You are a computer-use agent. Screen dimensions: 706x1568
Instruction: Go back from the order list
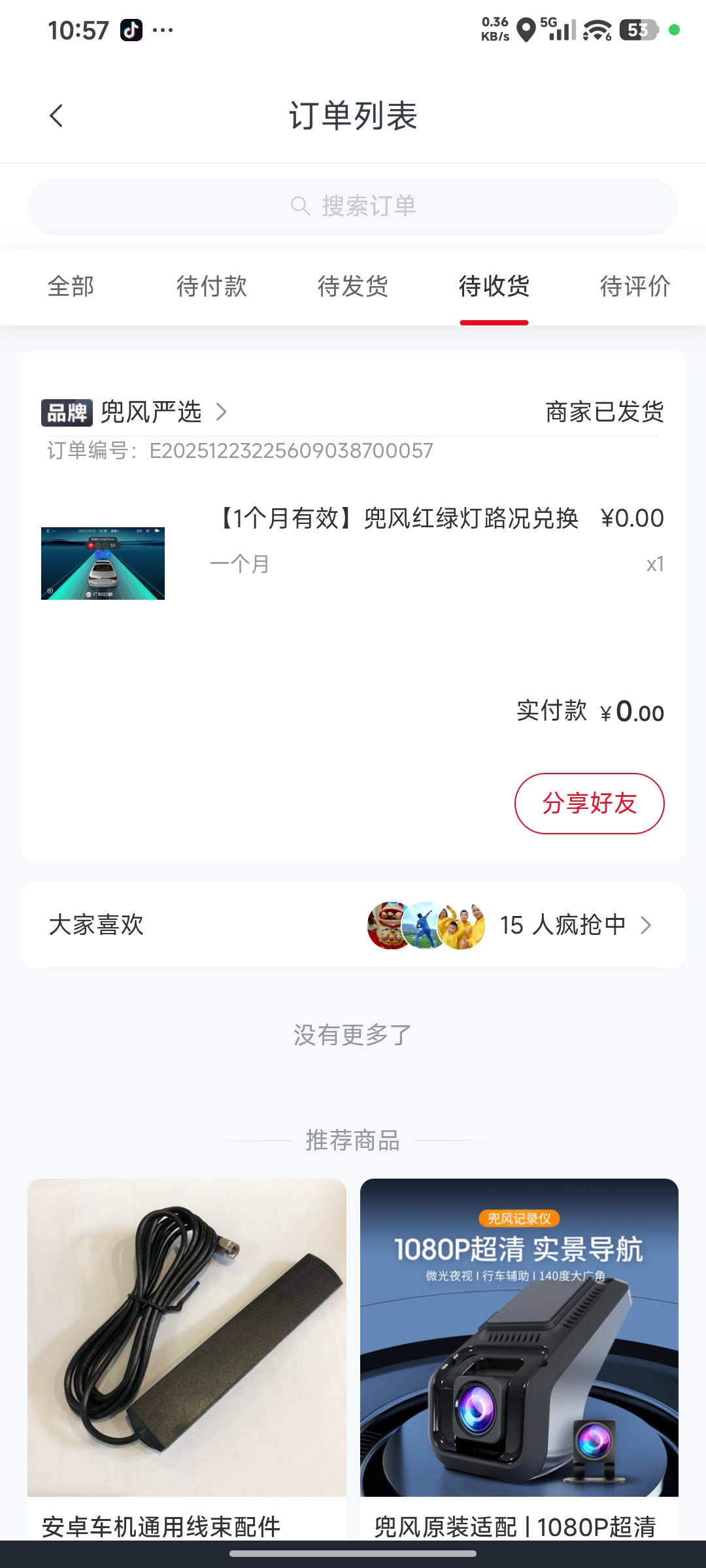pos(57,116)
